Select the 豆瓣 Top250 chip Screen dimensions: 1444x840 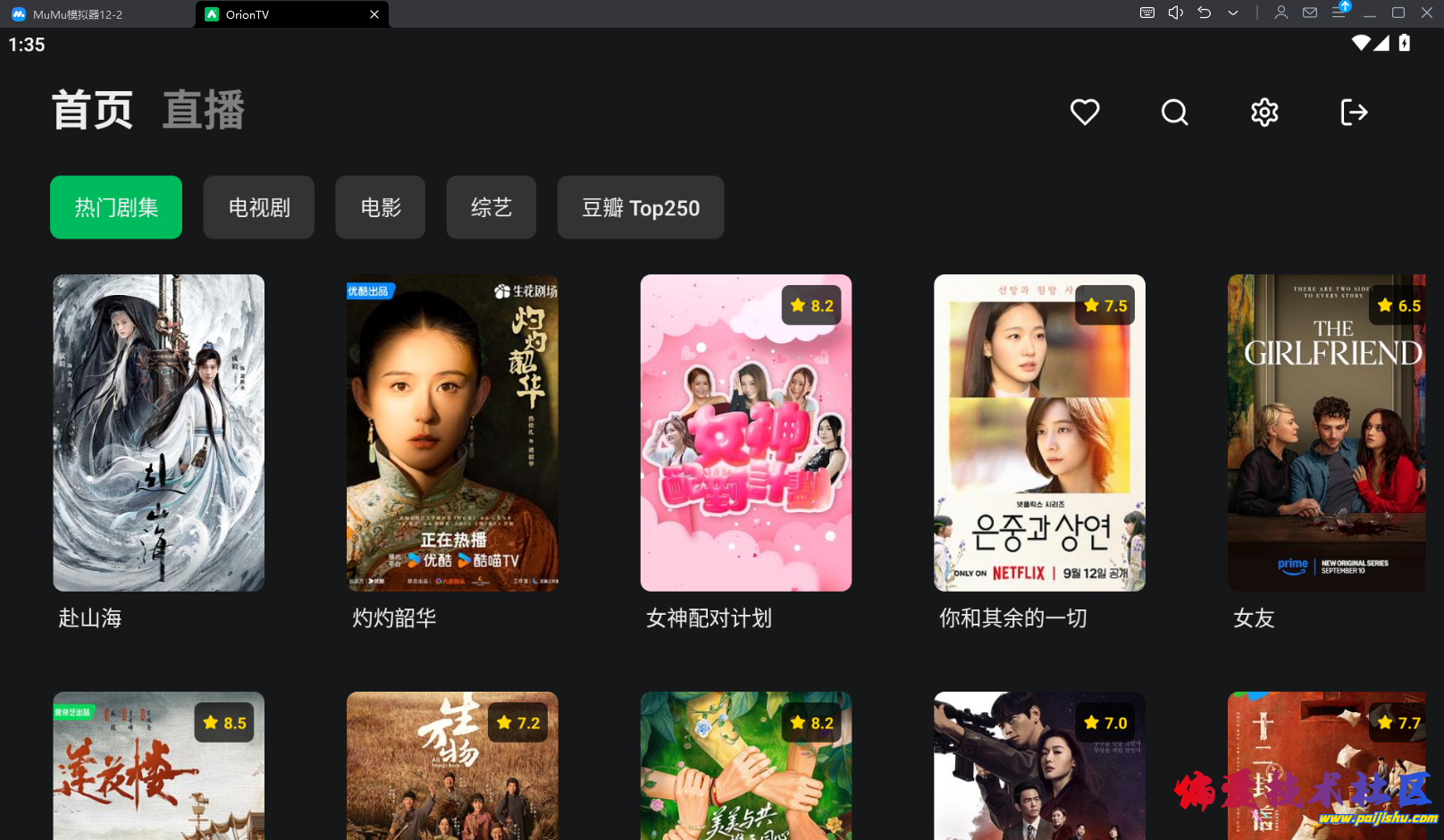[x=641, y=207]
